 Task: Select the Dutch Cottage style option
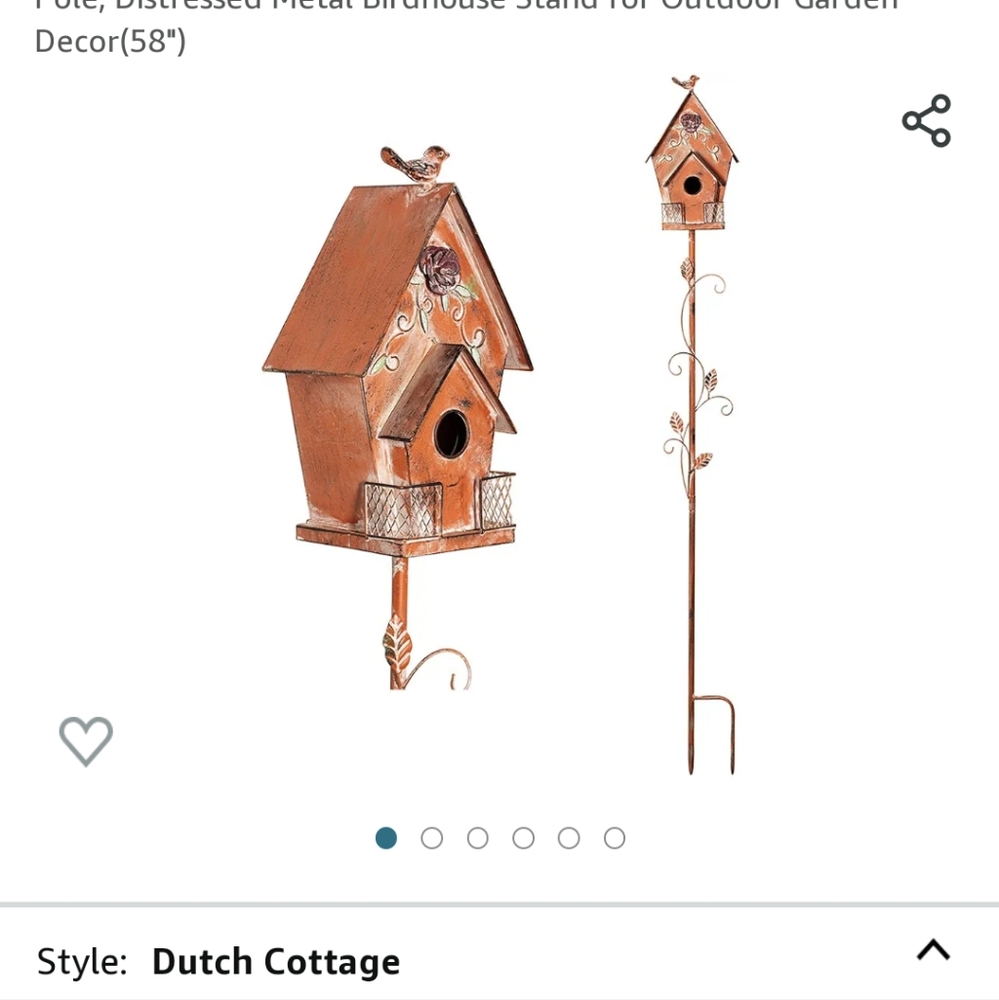tap(275, 960)
